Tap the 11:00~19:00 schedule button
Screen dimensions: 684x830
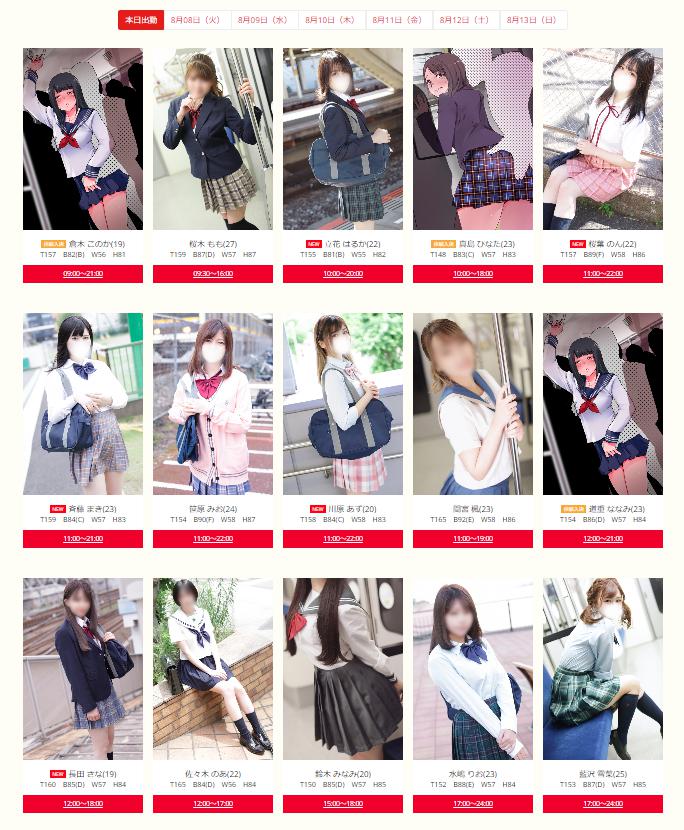(472, 538)
